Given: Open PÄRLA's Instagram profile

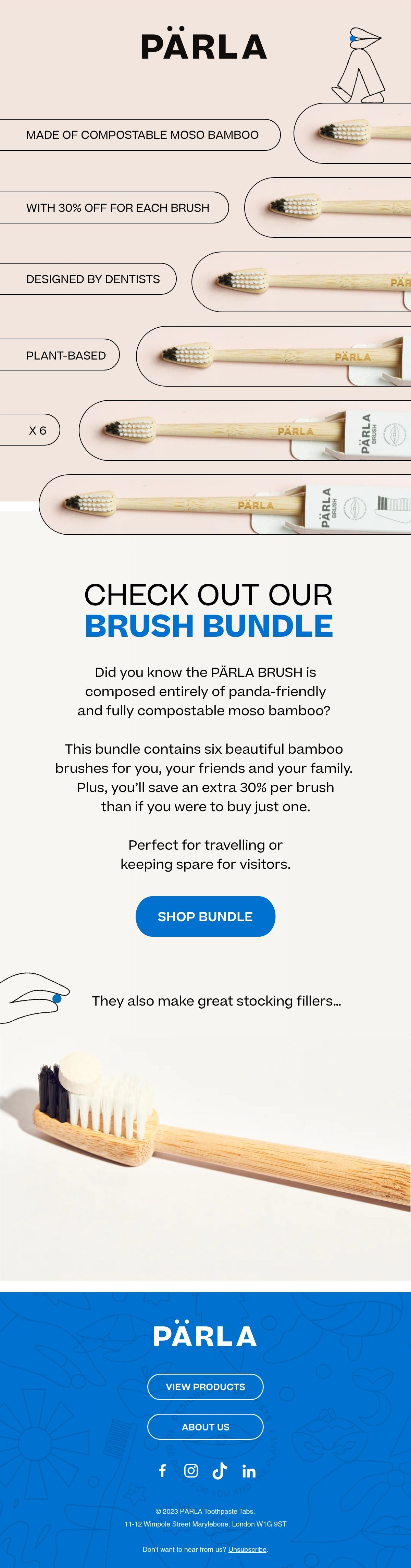Looking at the screenshot, I should [191, 1471].
